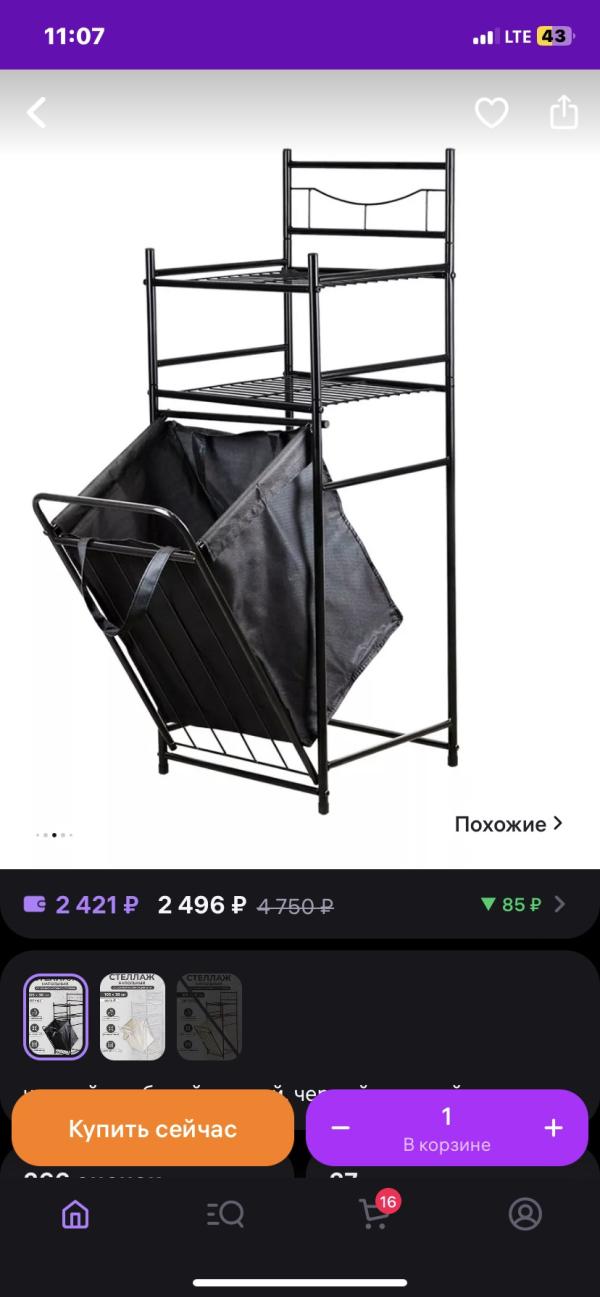The image size is (600, 1297).
Task: Open the catalog search tab
Action: [x=225, y=1214]
